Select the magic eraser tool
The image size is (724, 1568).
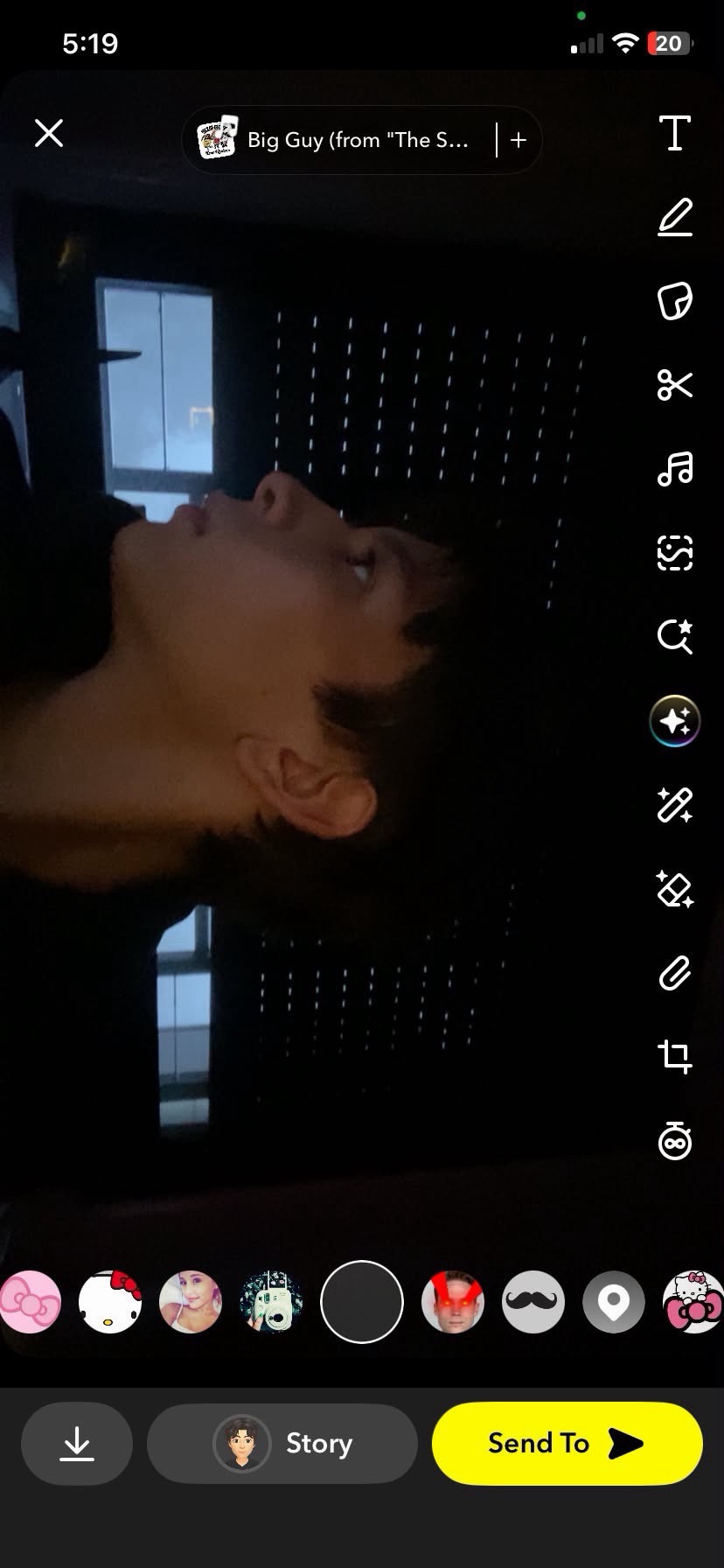[674, 889]
